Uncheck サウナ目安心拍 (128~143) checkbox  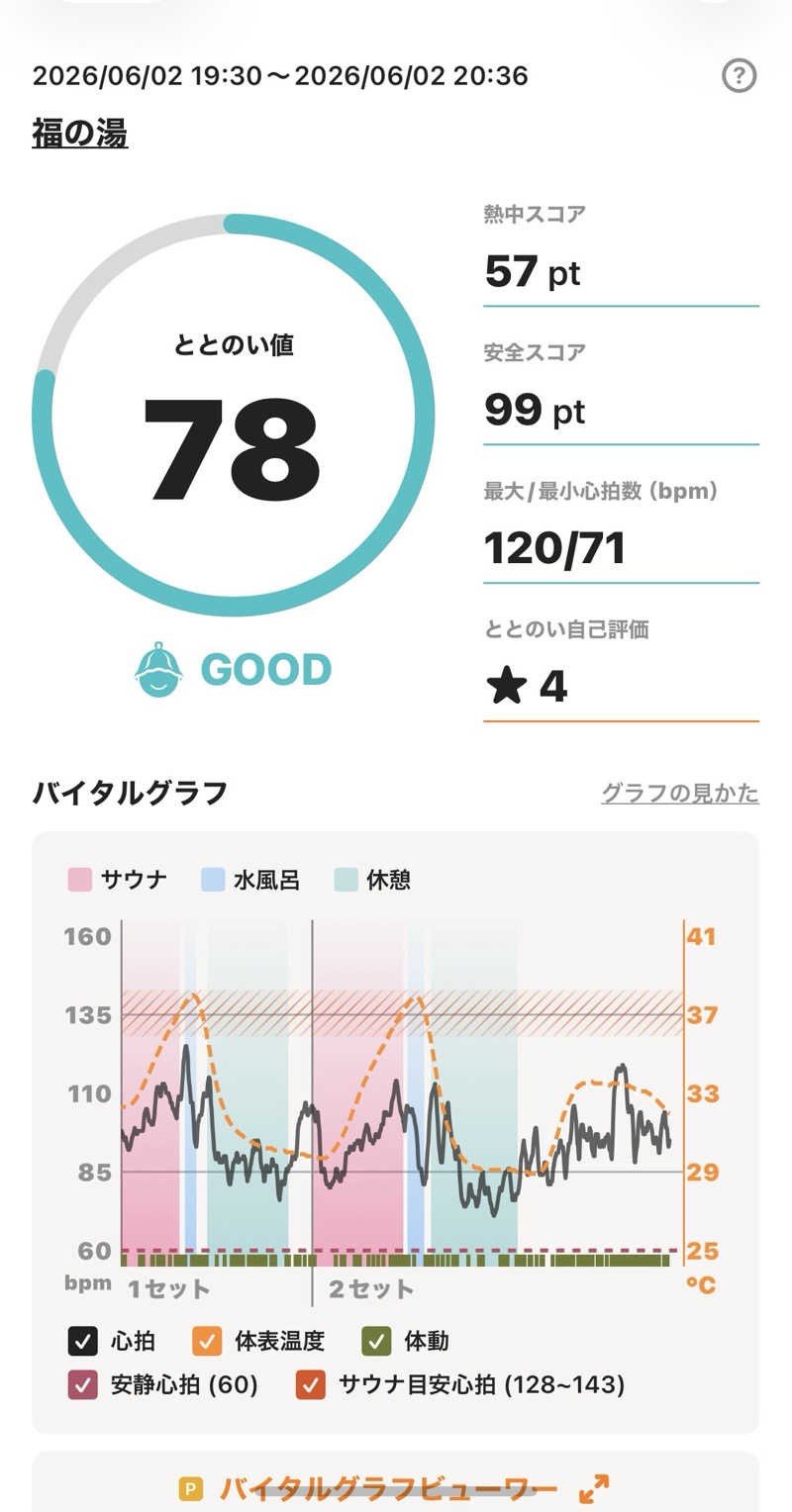[x=310, y=1384]
